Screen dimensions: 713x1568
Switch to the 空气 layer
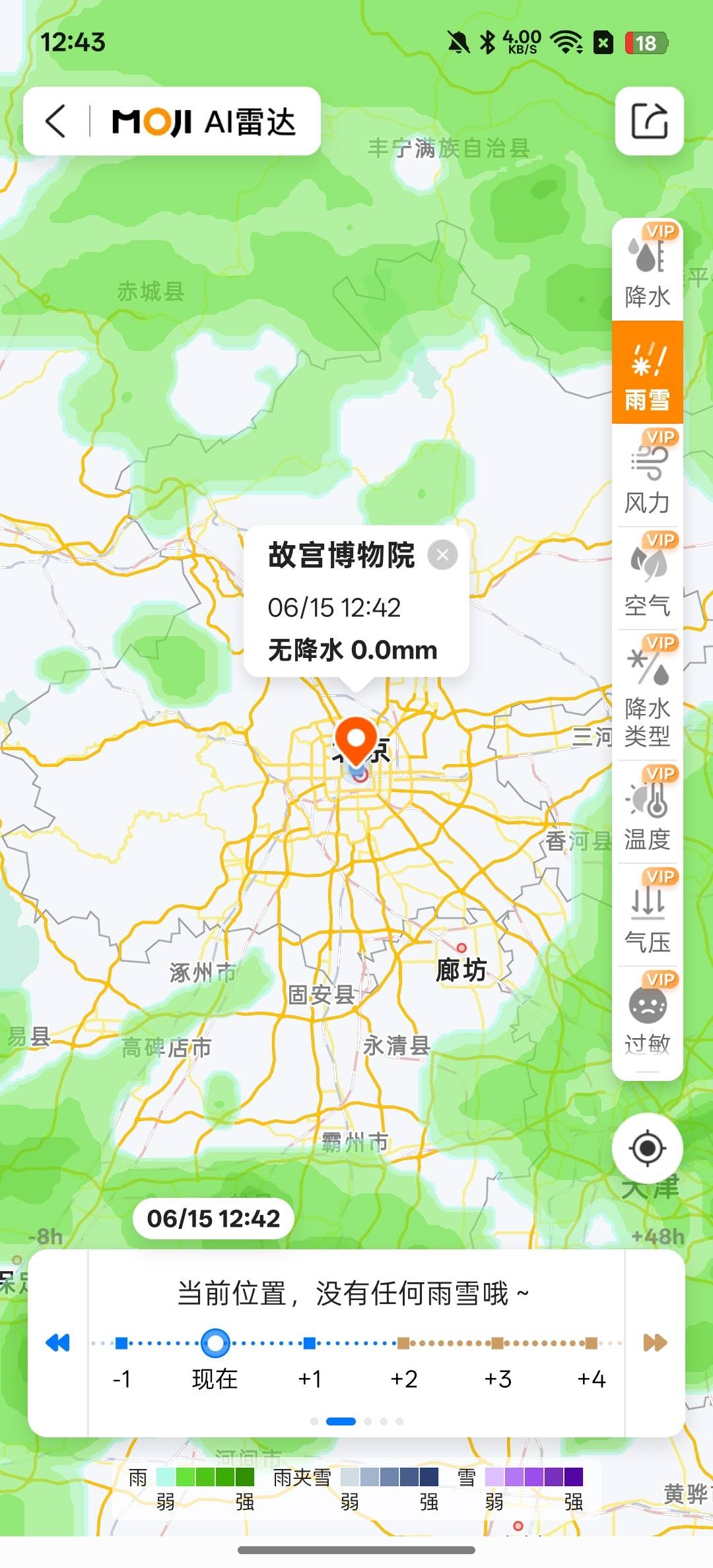tap(648, 578)
